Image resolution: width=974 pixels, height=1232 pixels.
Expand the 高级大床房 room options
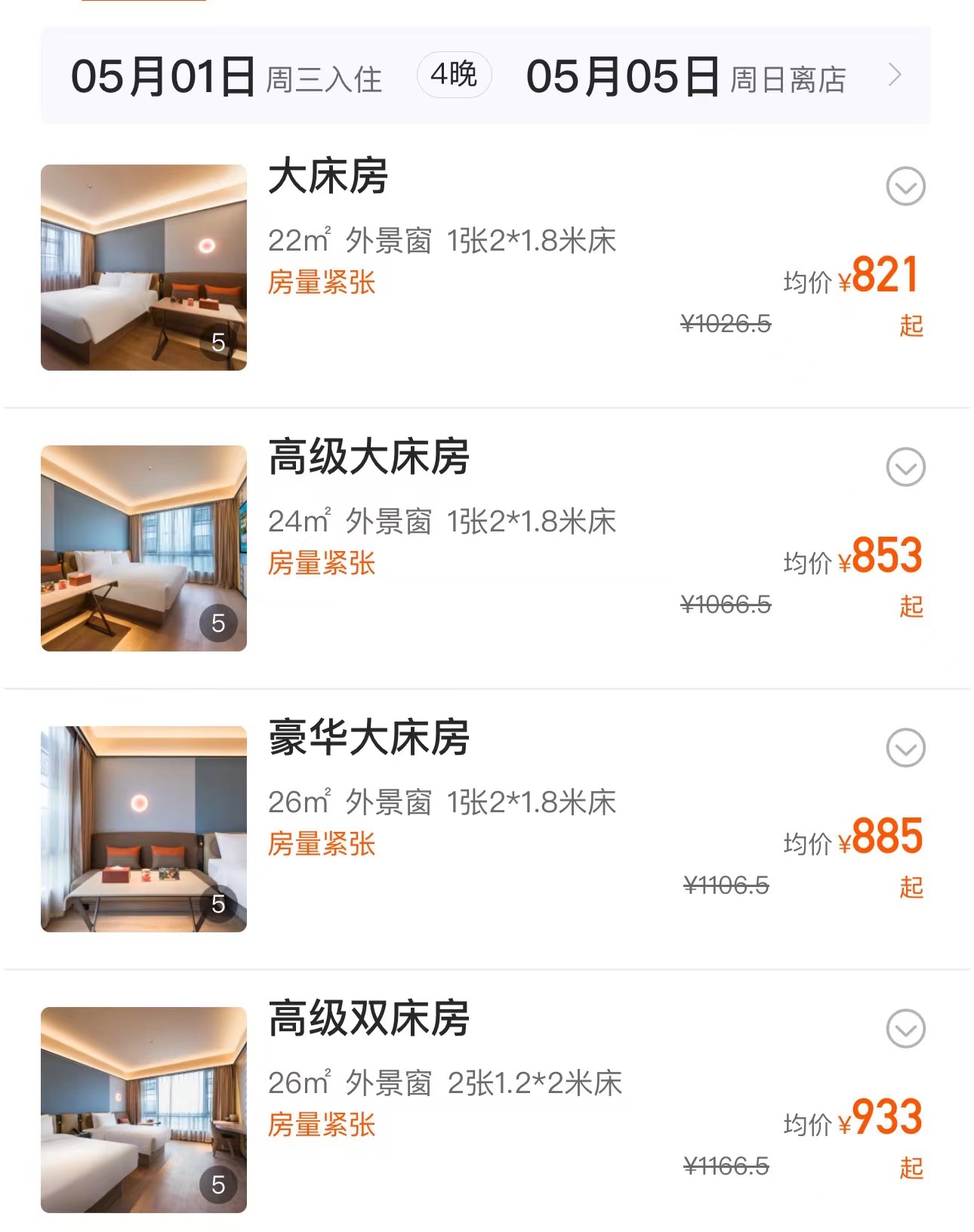(x=905, y=467)
